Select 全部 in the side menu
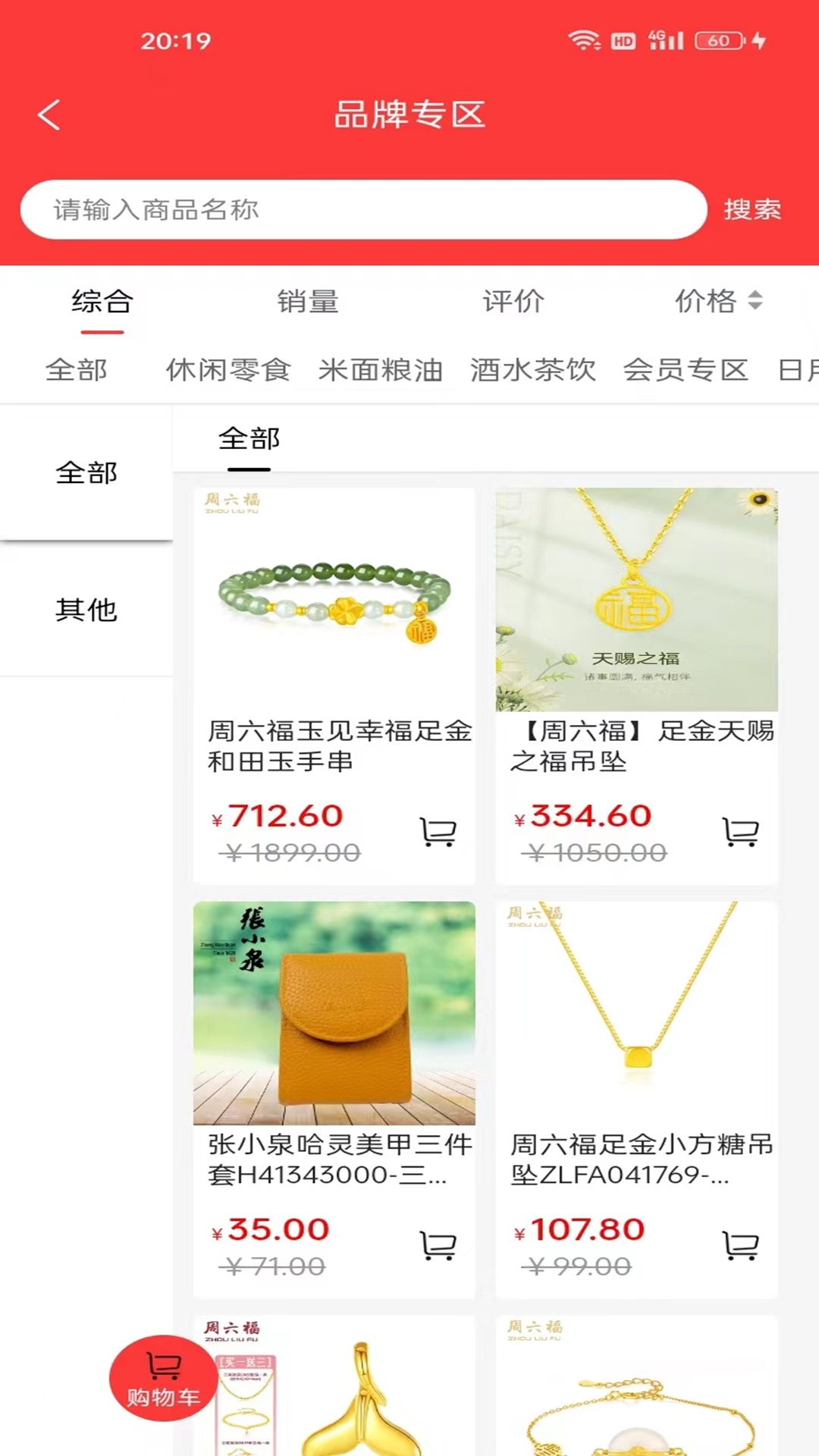The width and height of the screenshot is (819, 1456). coord(86,473)
